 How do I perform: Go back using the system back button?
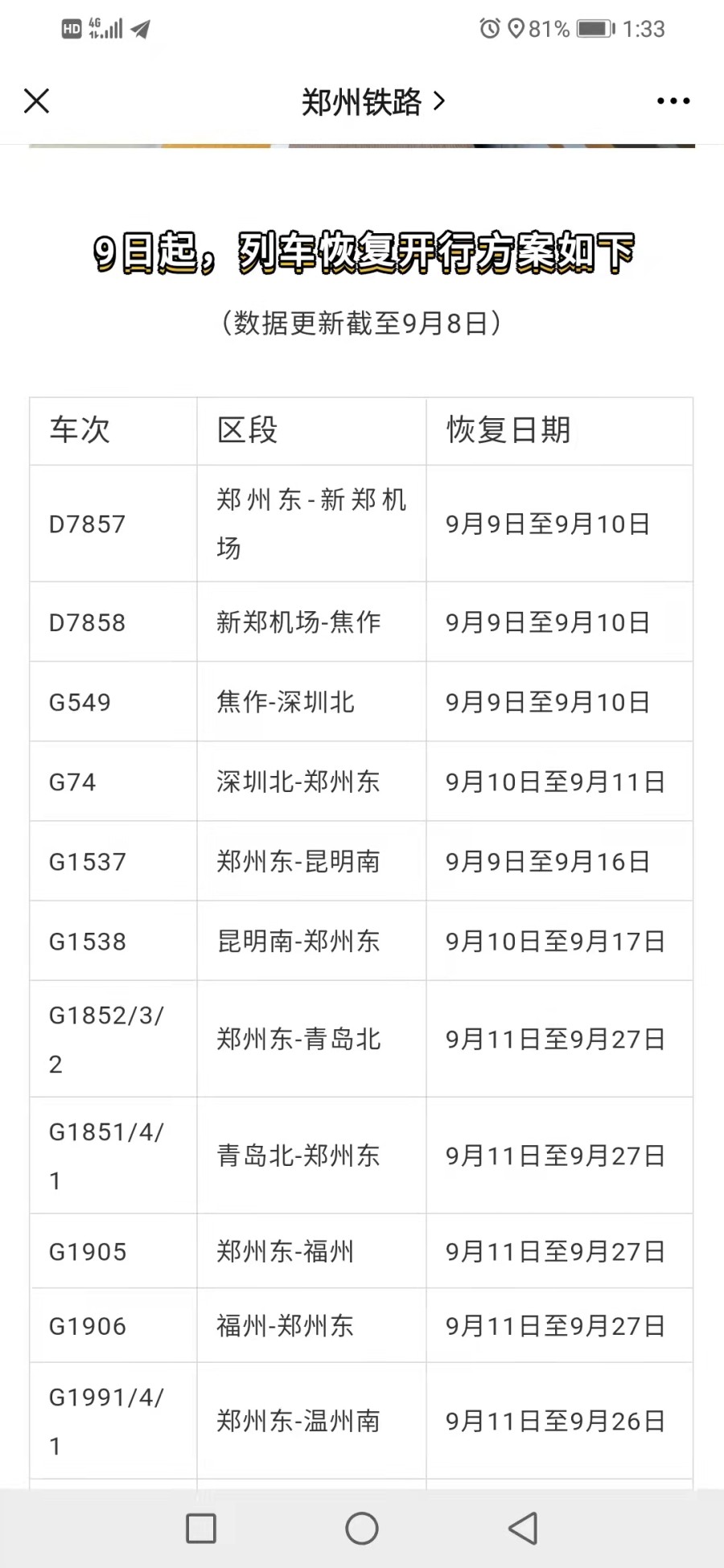pyautogui.click(x=523, y=1528)
